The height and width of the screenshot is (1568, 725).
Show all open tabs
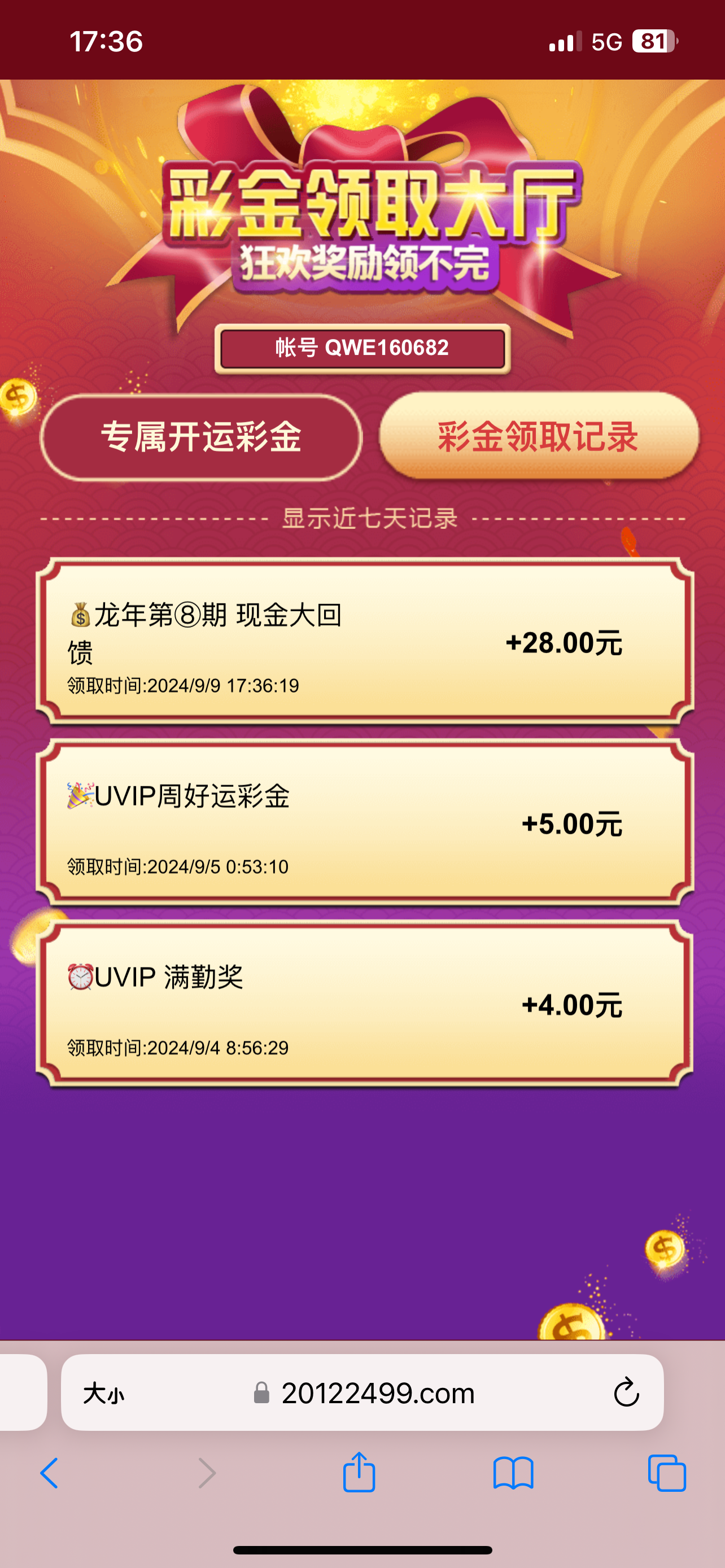point(667,1474)
